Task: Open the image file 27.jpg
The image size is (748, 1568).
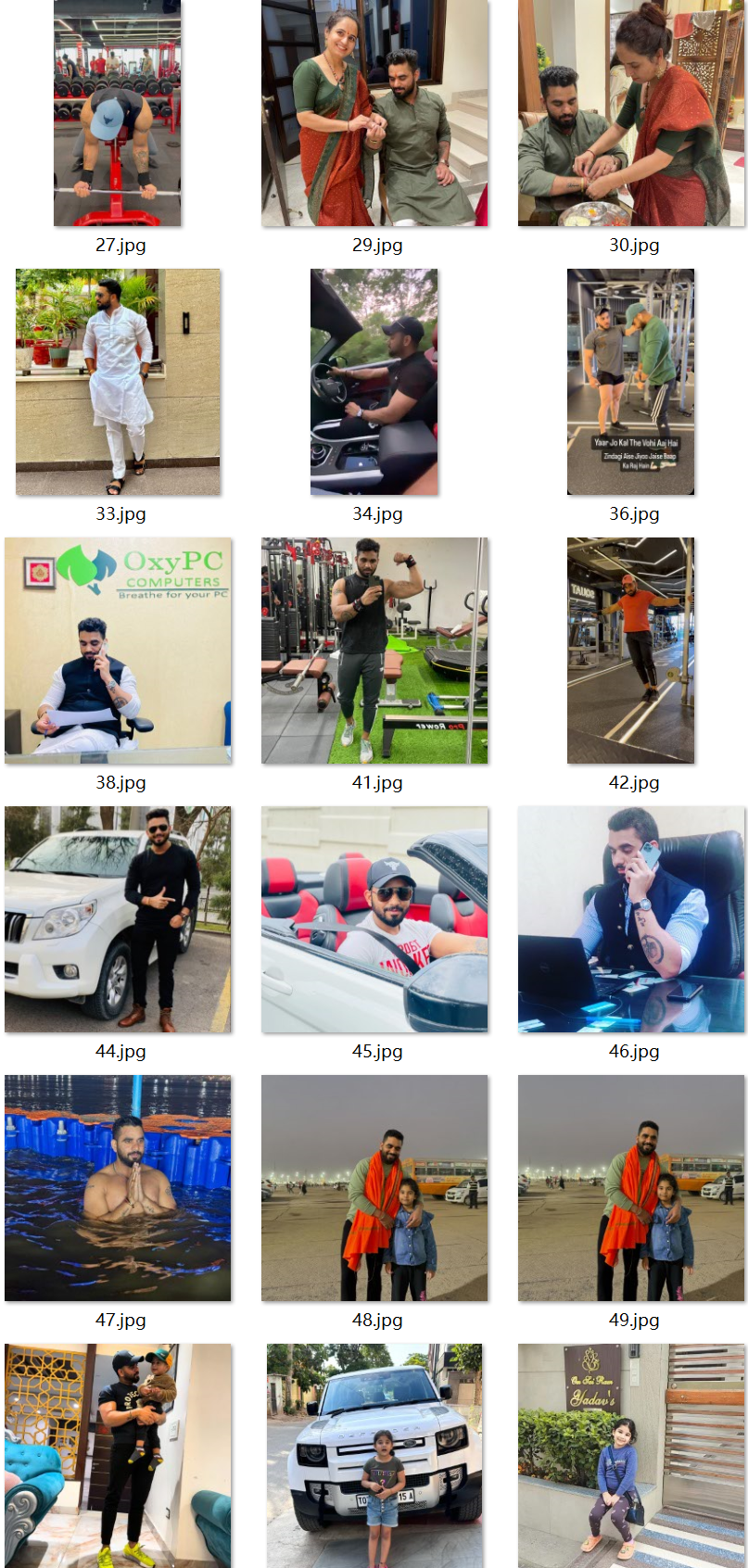Action: click(118, 113)
